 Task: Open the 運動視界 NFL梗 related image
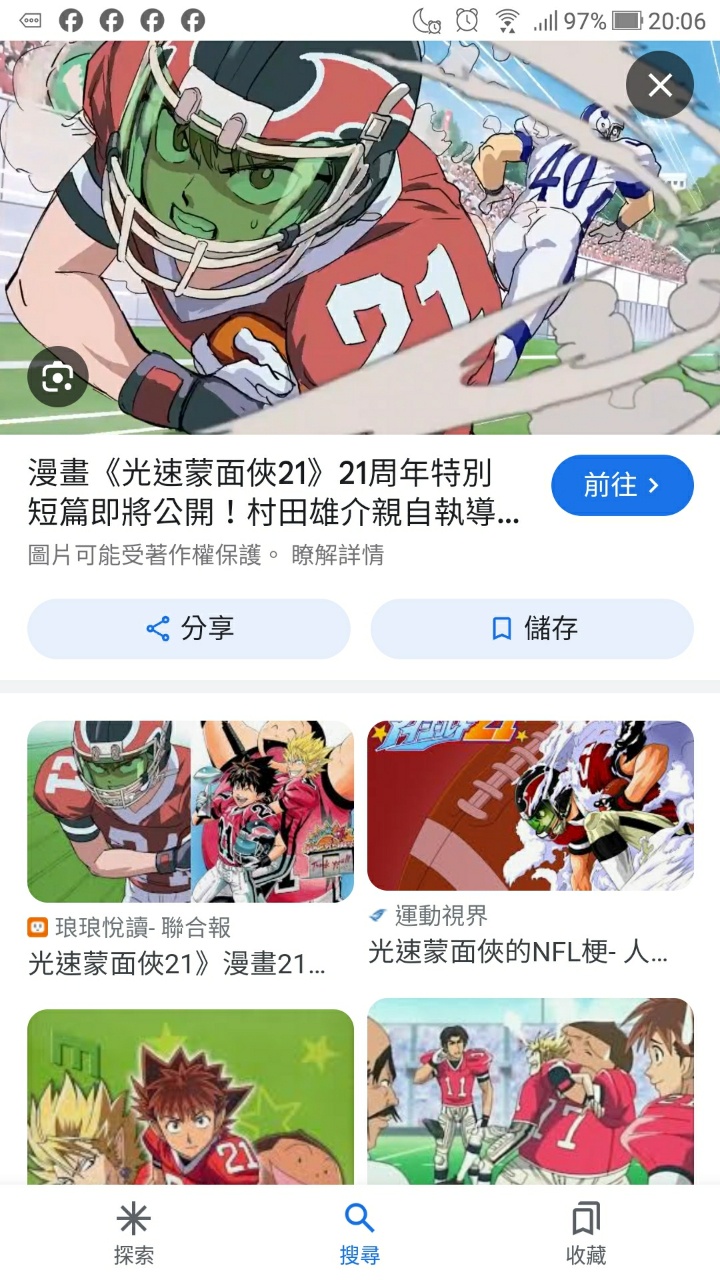530,806
